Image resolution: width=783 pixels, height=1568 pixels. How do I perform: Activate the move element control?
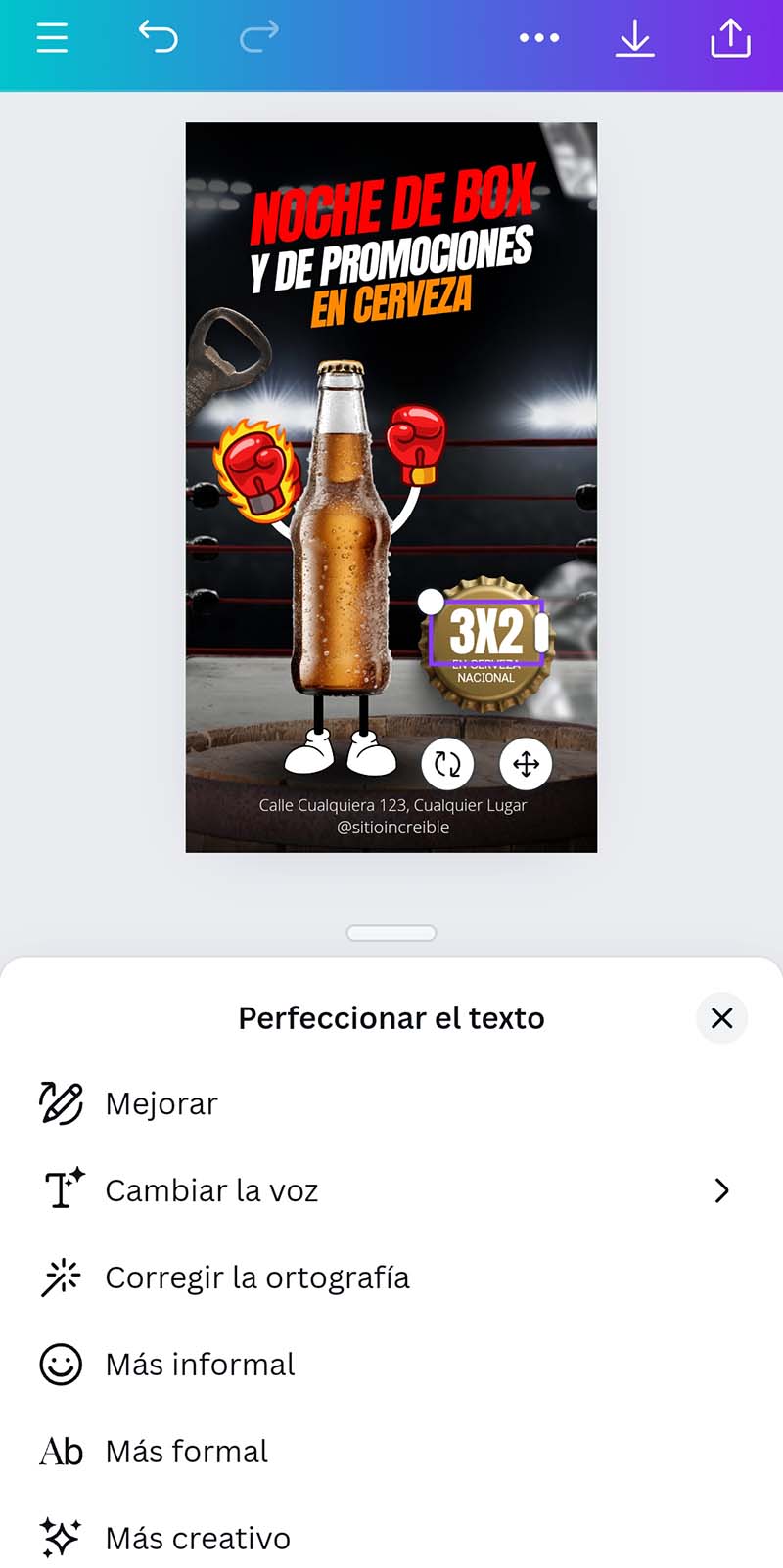coord(526,765)
